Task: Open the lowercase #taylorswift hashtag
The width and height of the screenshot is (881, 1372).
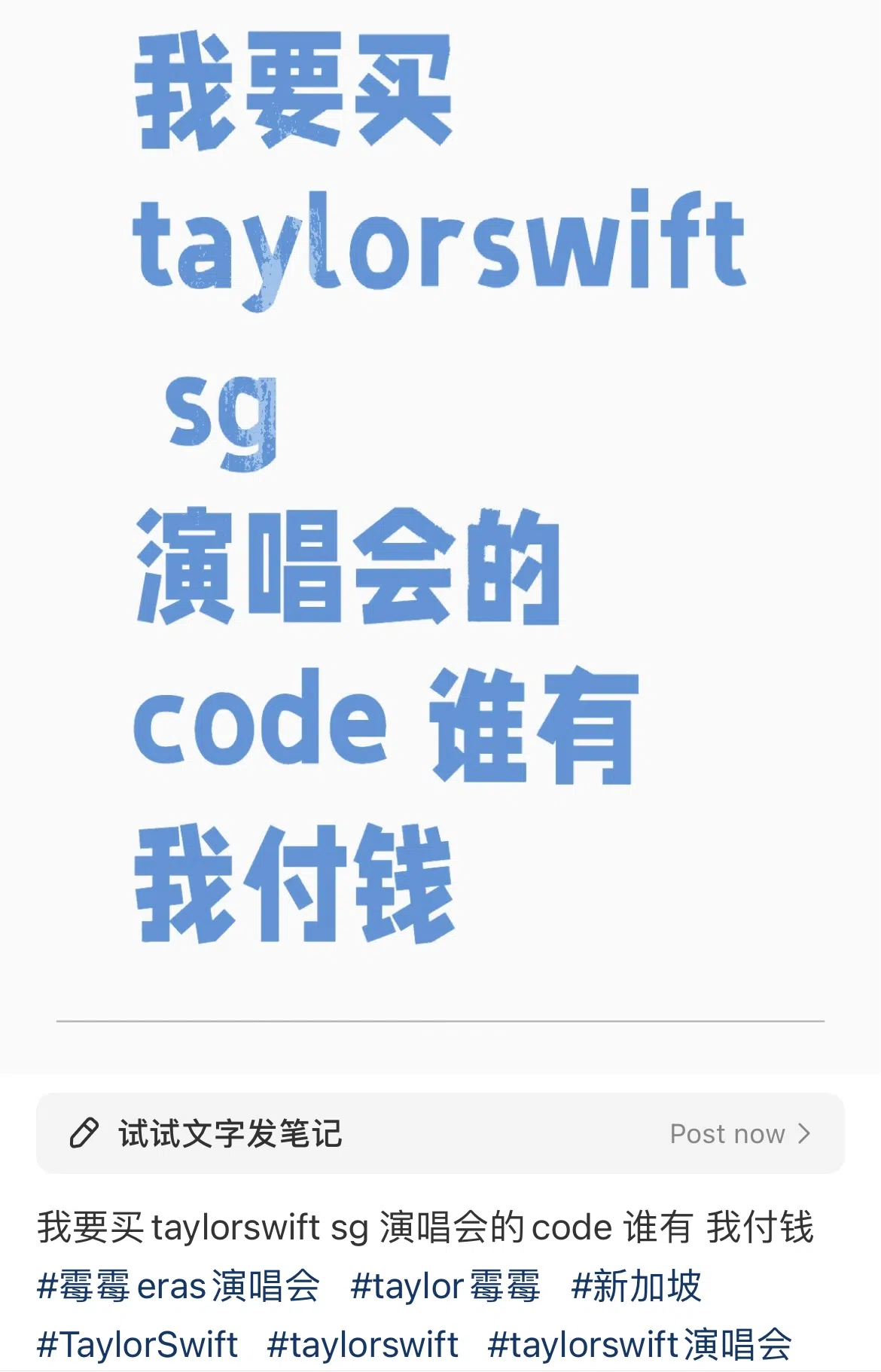Action: [362, 1345]
